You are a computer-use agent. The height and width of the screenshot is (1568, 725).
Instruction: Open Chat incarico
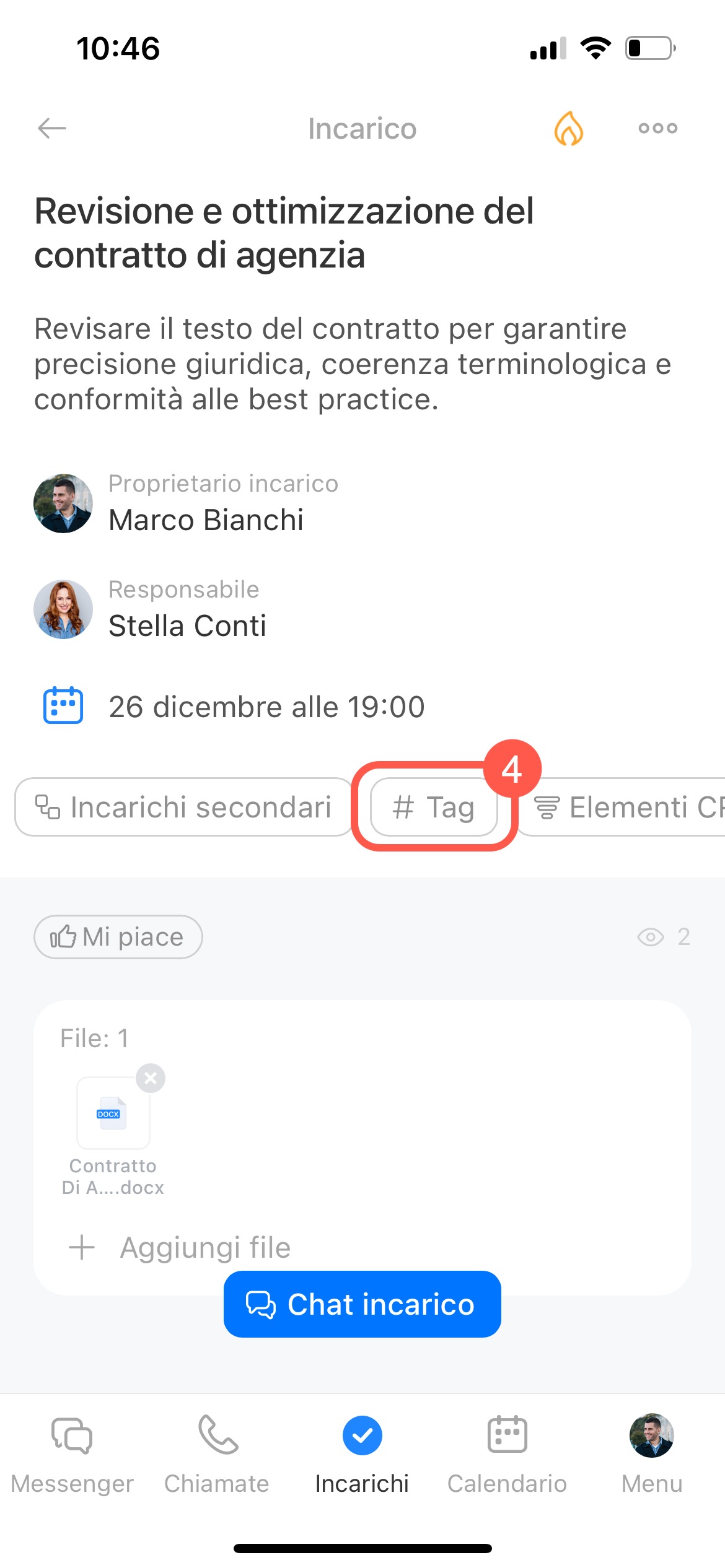362,1304
